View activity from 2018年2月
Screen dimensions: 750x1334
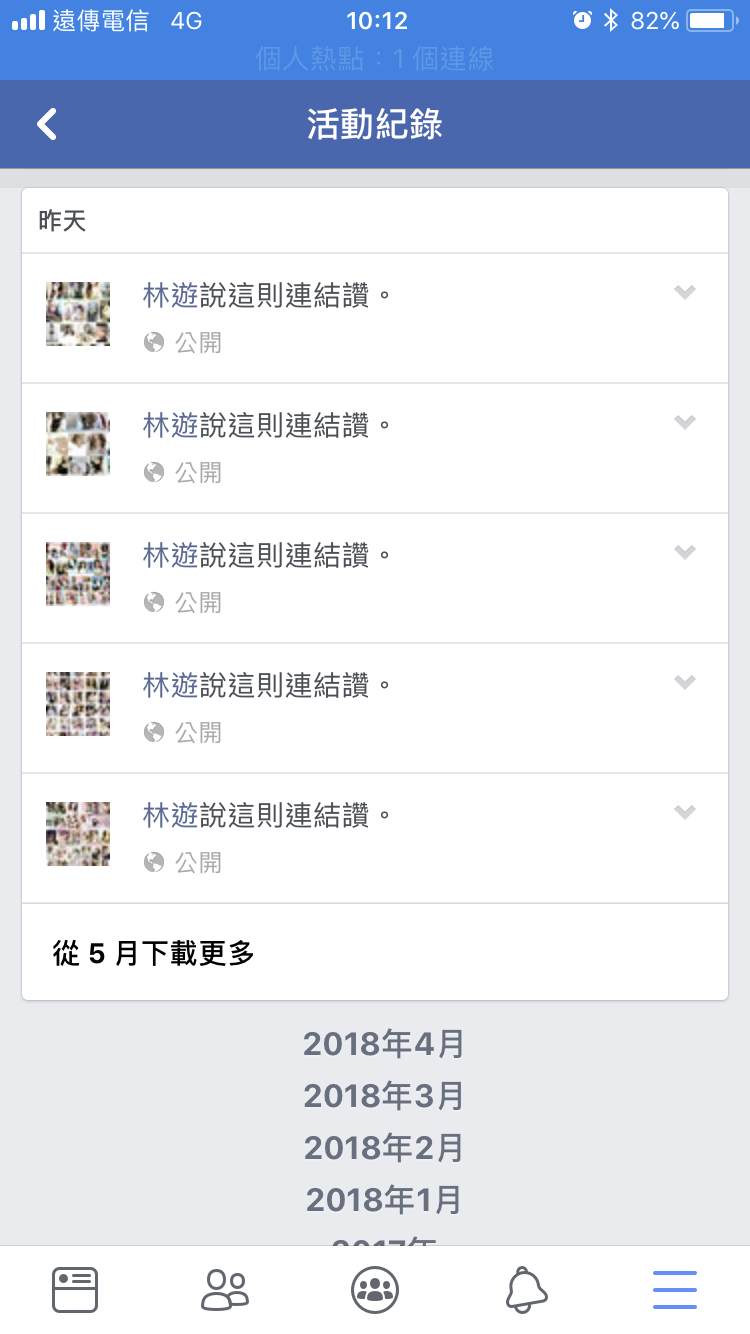coord(384,1147)
